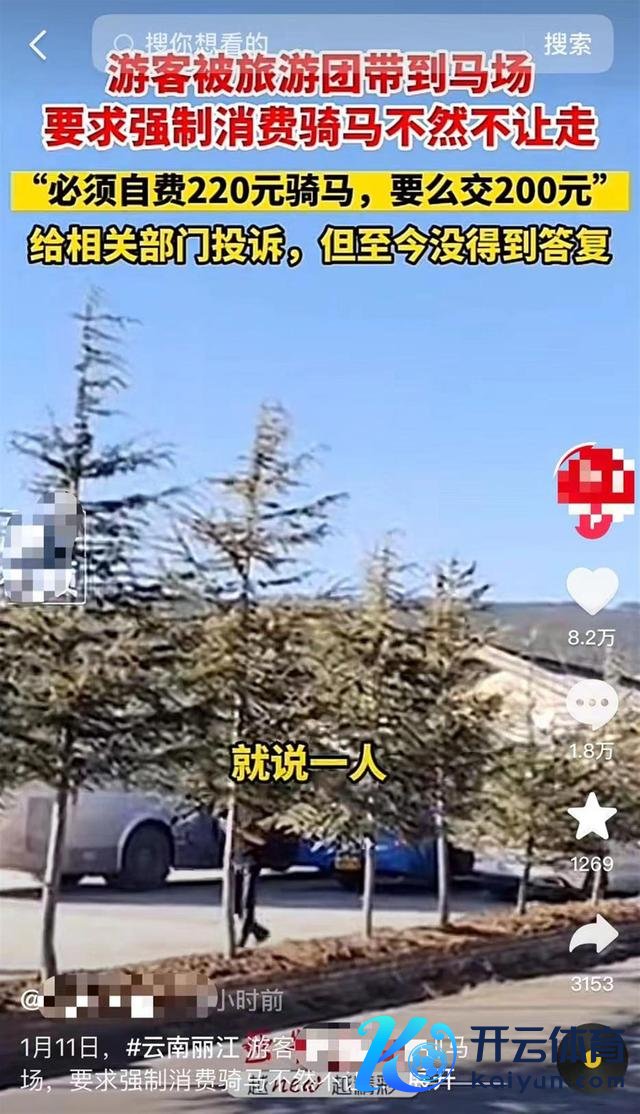
Task: Tap the 搜索 button
Action: tap(567, 44)
